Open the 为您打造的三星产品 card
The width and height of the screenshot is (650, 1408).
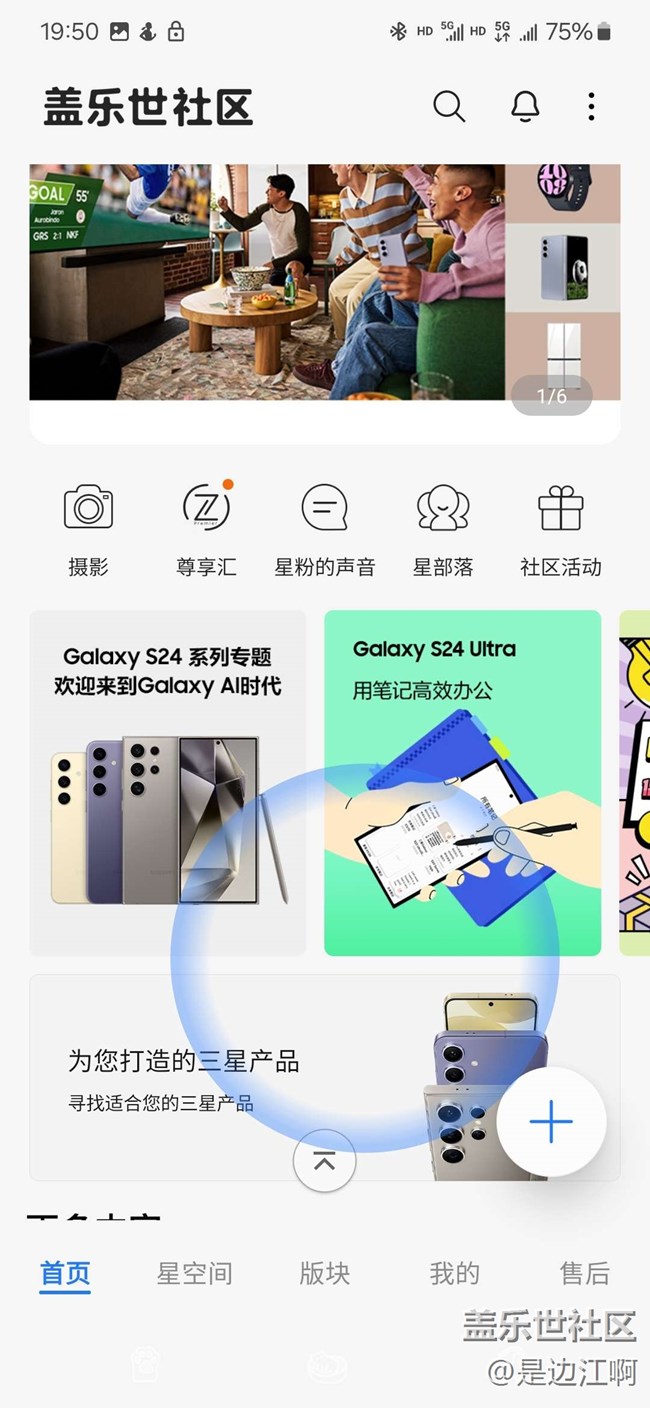click(325, 1078)
